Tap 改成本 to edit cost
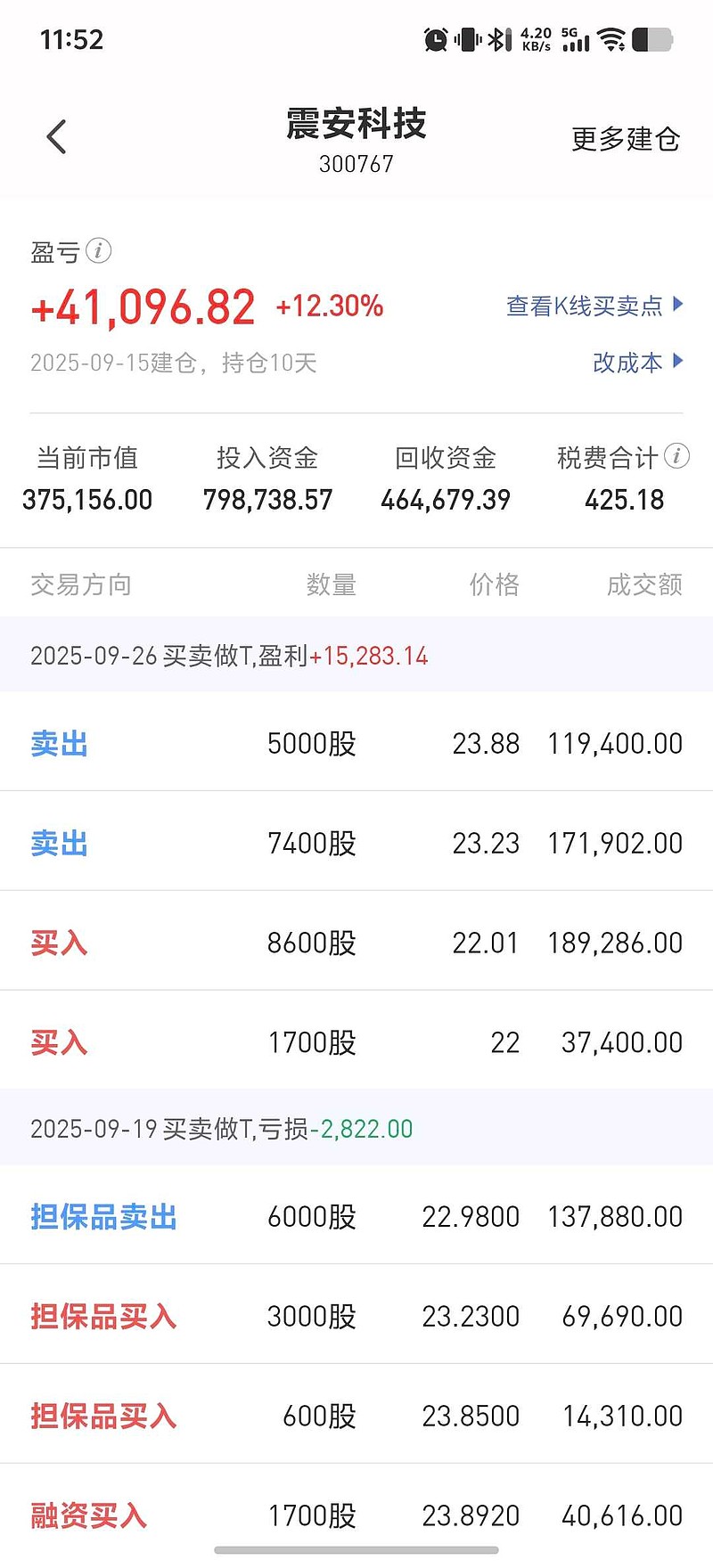Screen dimensions: 713x1568 pyautogui.click(x=636, y=363)
